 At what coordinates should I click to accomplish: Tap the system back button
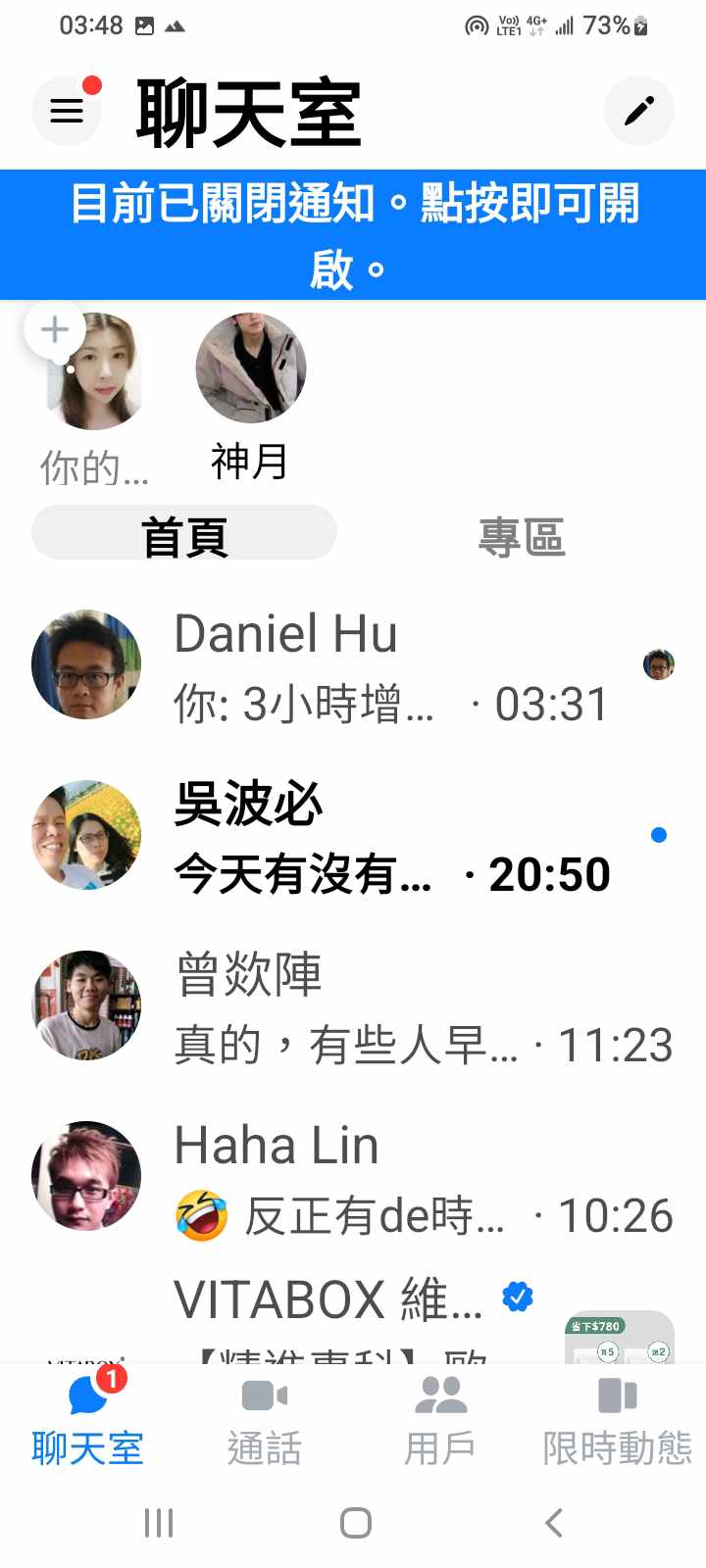[553, 1523]
